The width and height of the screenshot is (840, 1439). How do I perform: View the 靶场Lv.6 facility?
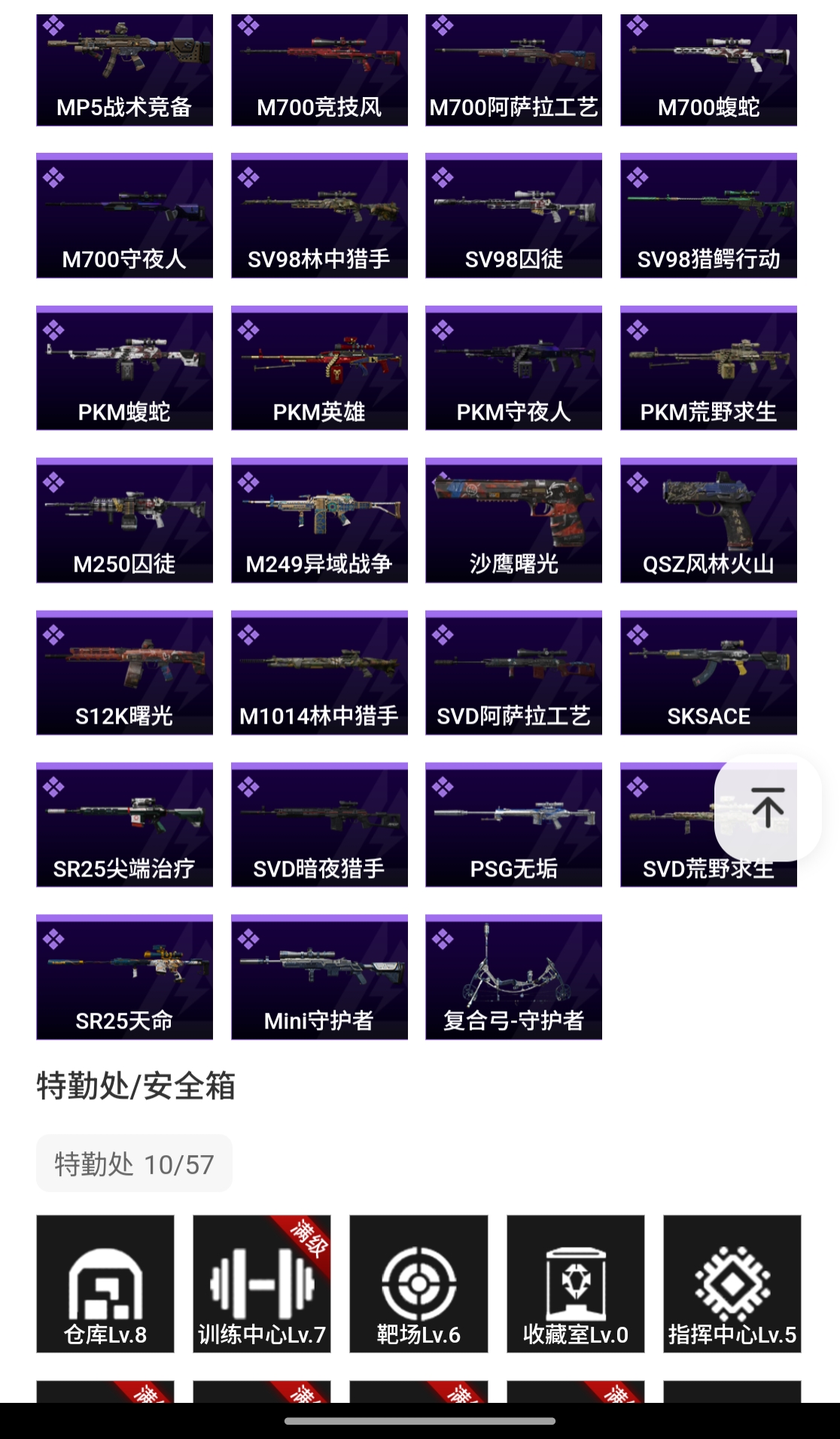[x=418, y=1283]
